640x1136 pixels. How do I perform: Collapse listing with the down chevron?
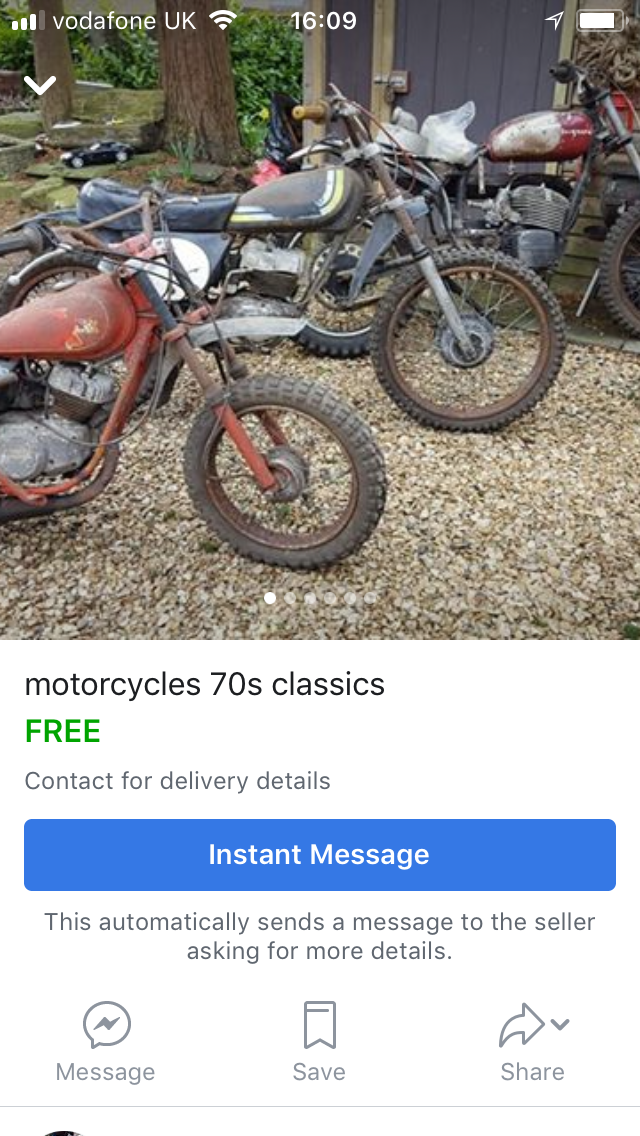point(40,86)
